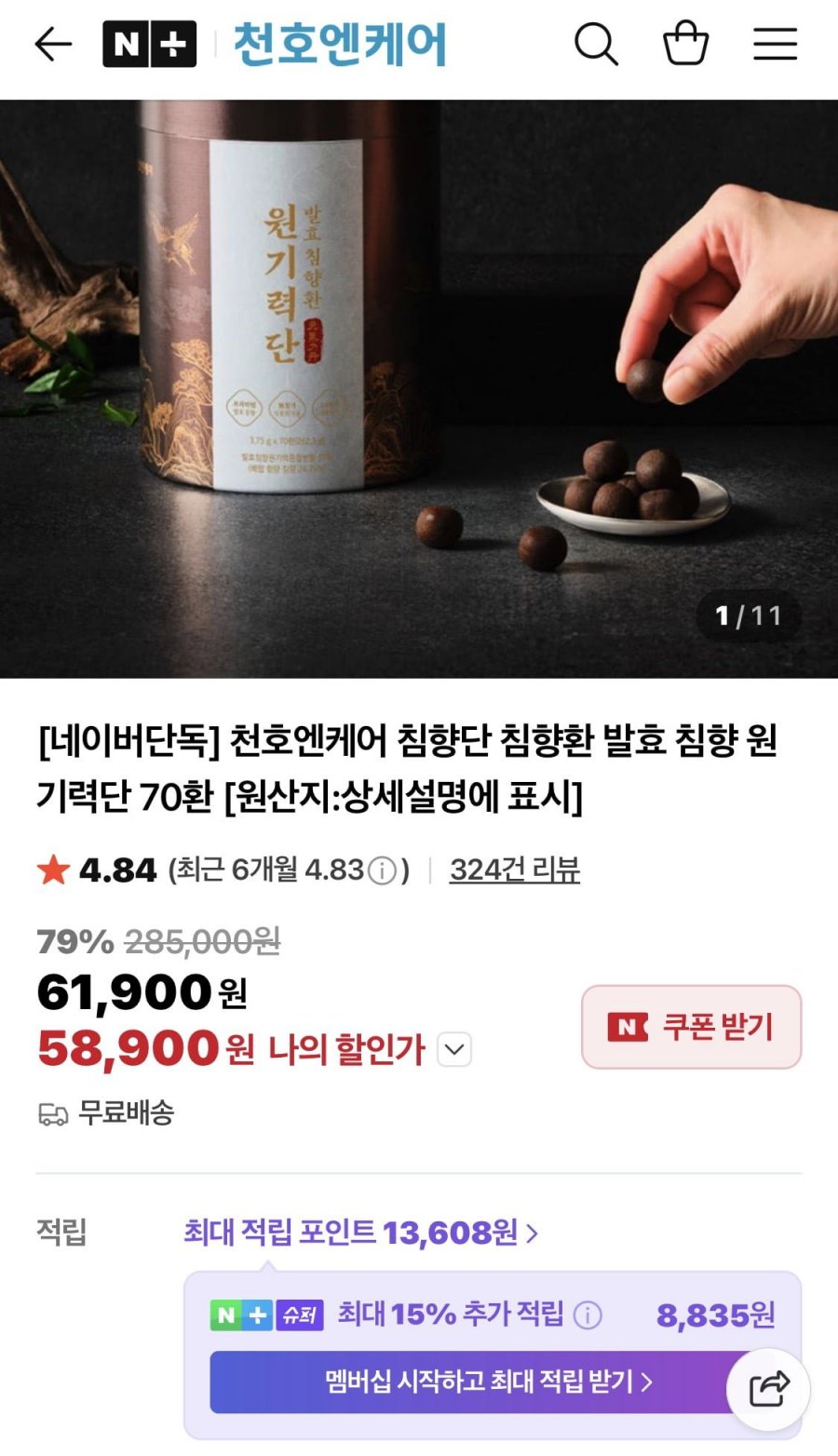The width and height of the screenshot is (838, 1456).
Task: Open the 천호엔케어 store page
Action: [x=340, y=44]
